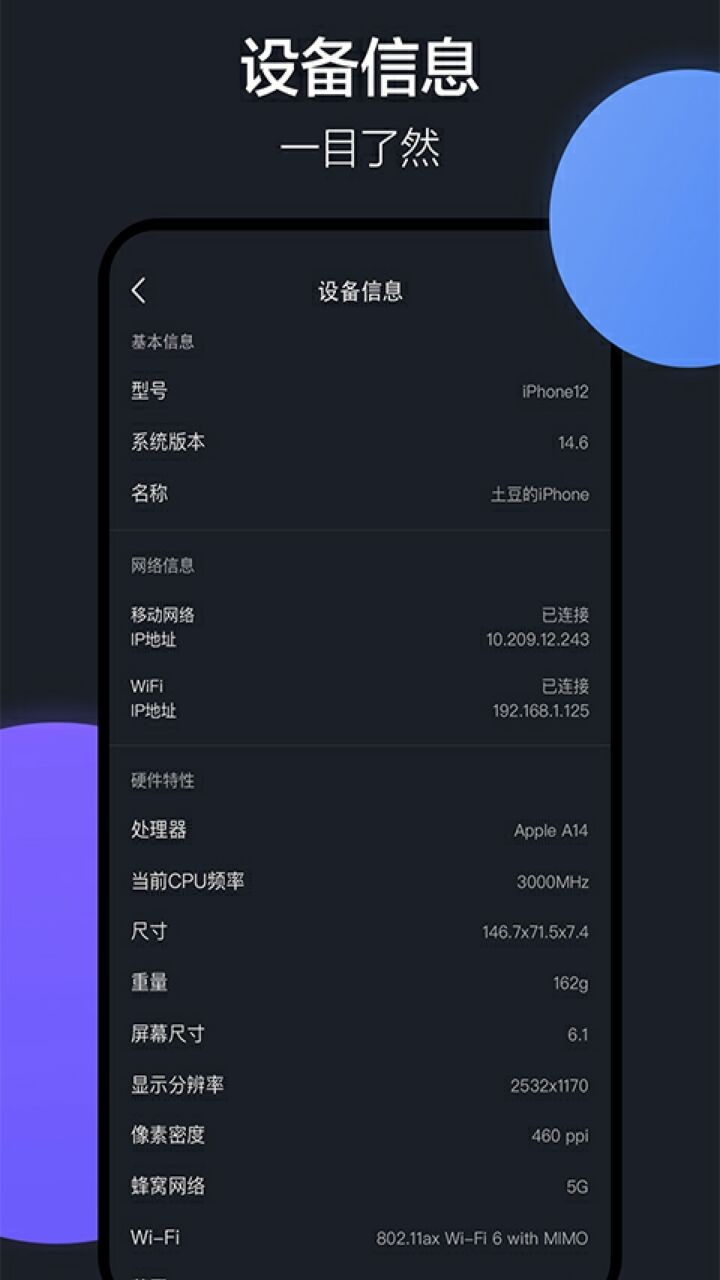Screen dimensions: 720x1280
Task: Tap the 5G cellular network value
Action: point(577,1187)
